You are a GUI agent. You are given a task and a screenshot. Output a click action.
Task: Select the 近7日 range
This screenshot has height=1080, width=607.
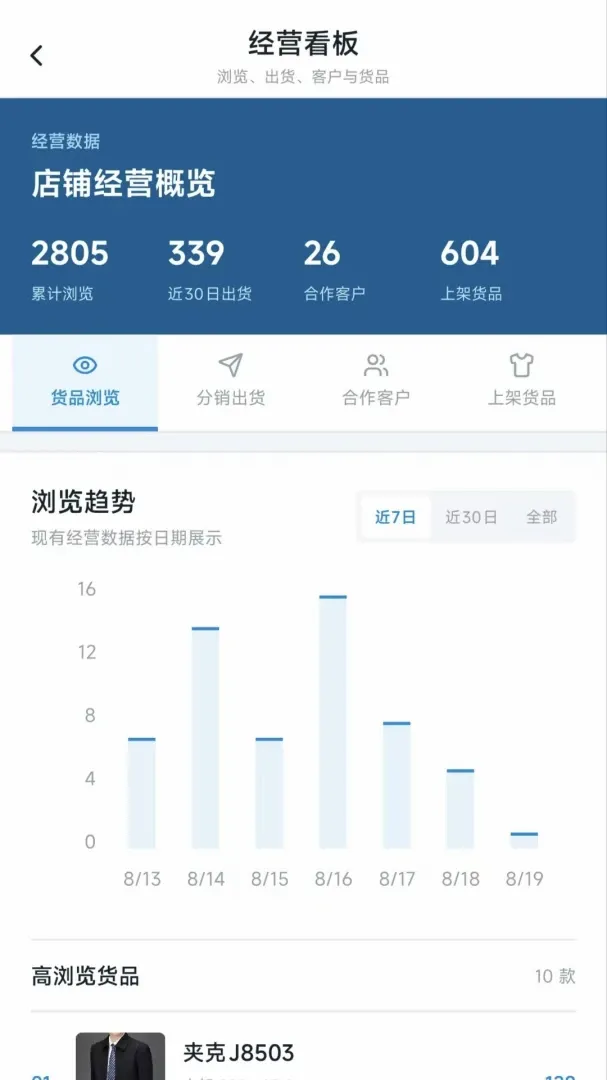click(395, 517)
